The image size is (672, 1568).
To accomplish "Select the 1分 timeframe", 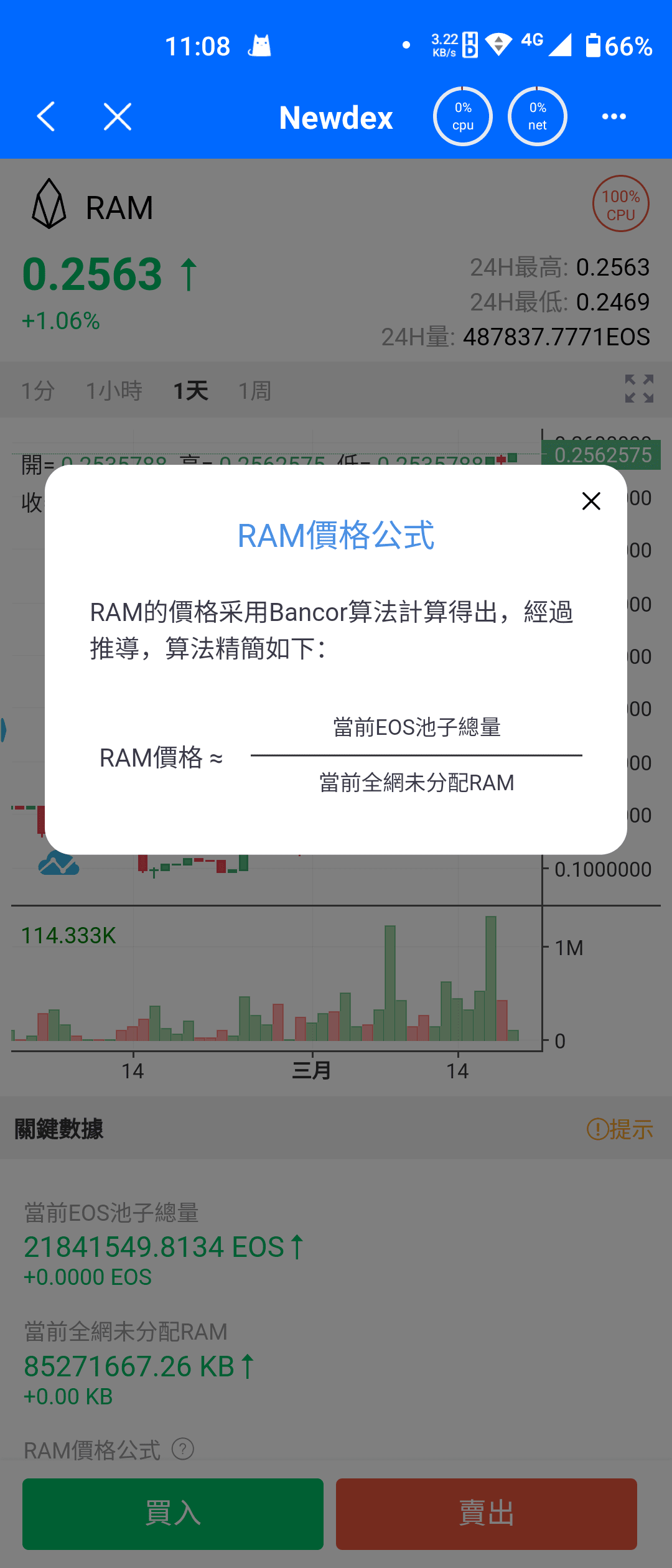I will 39,390.
